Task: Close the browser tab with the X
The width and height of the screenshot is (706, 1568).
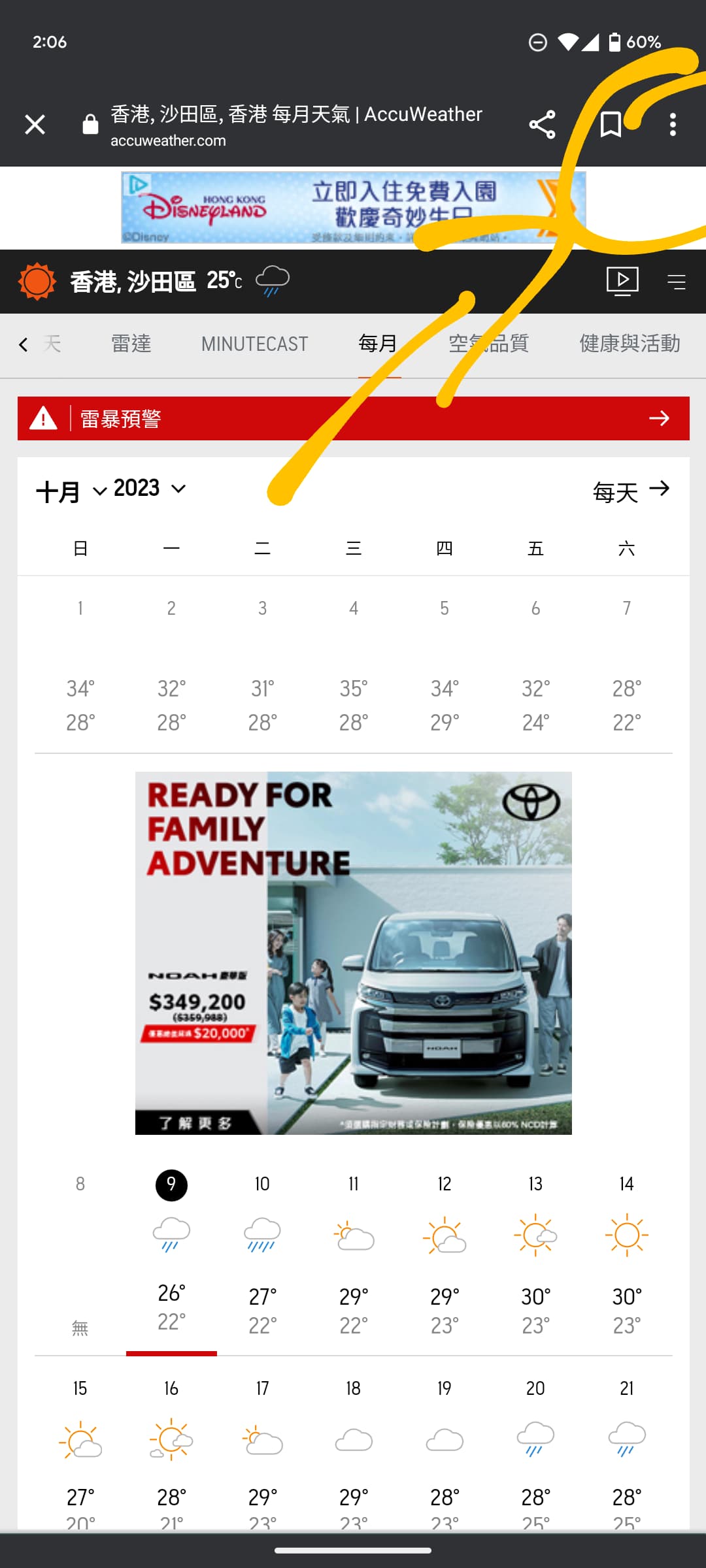Action: pyautogui.click(x=35, y=124)
